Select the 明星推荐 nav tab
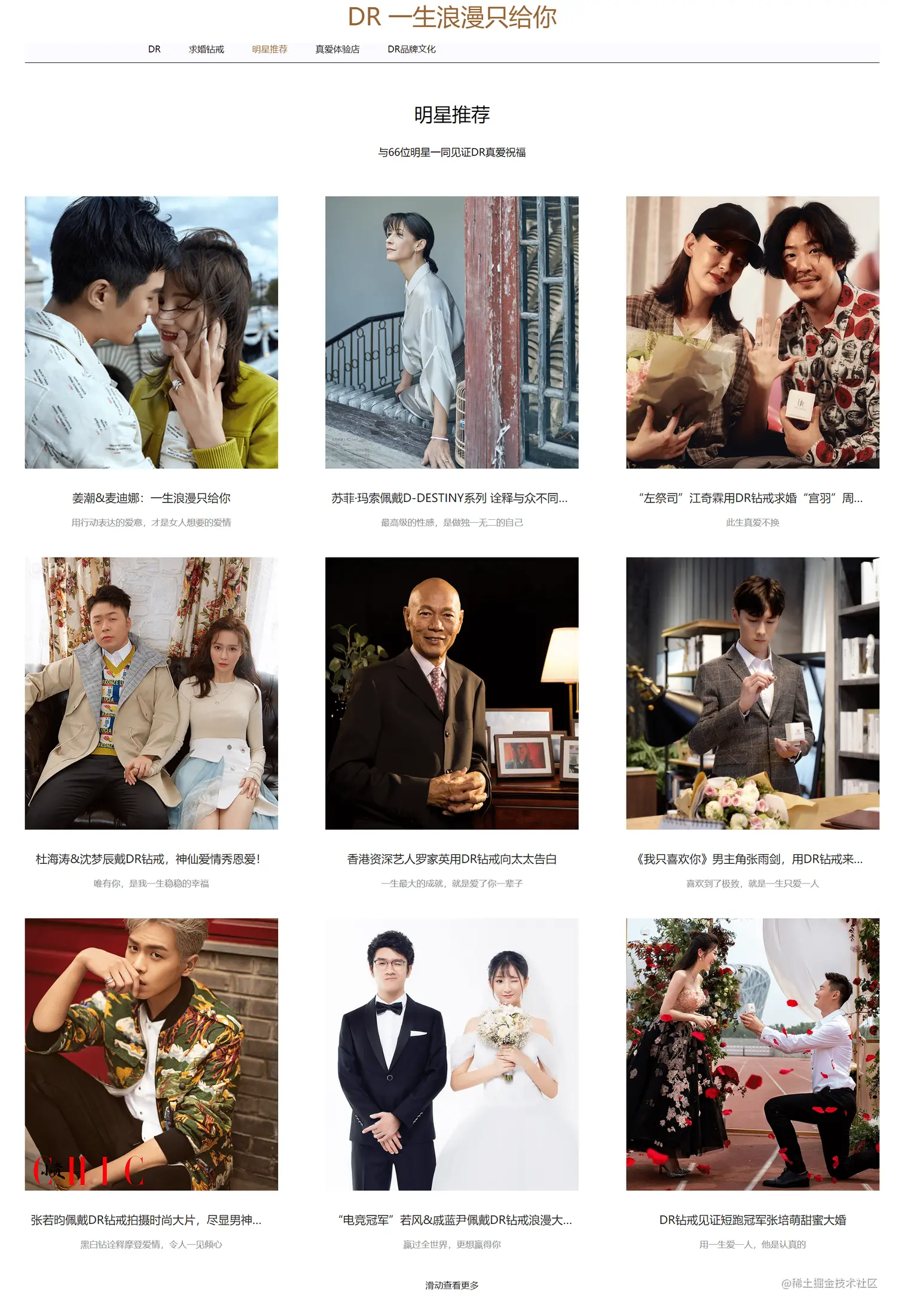Screen dimensions: 904x1316 click(270, 49)
